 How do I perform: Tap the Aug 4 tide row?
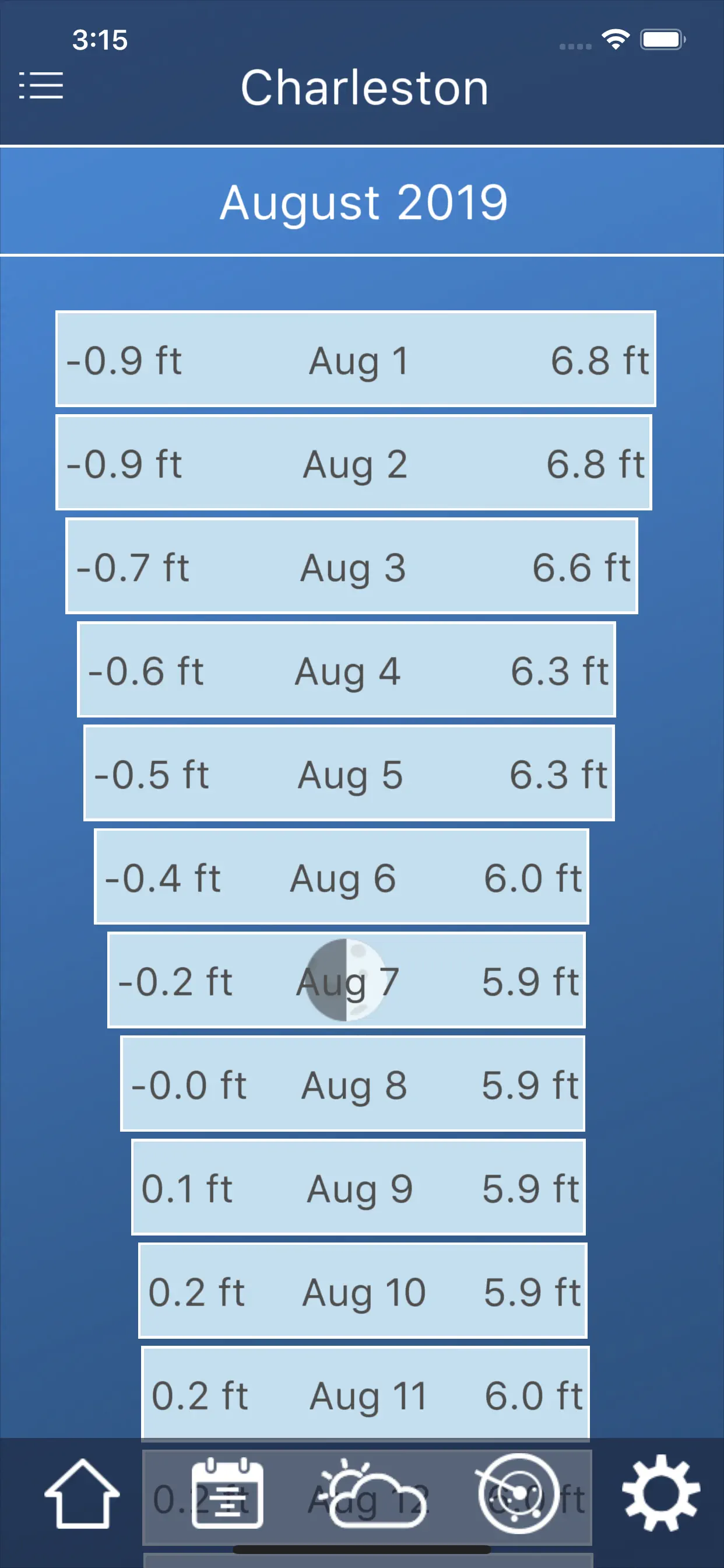(346, 670)
